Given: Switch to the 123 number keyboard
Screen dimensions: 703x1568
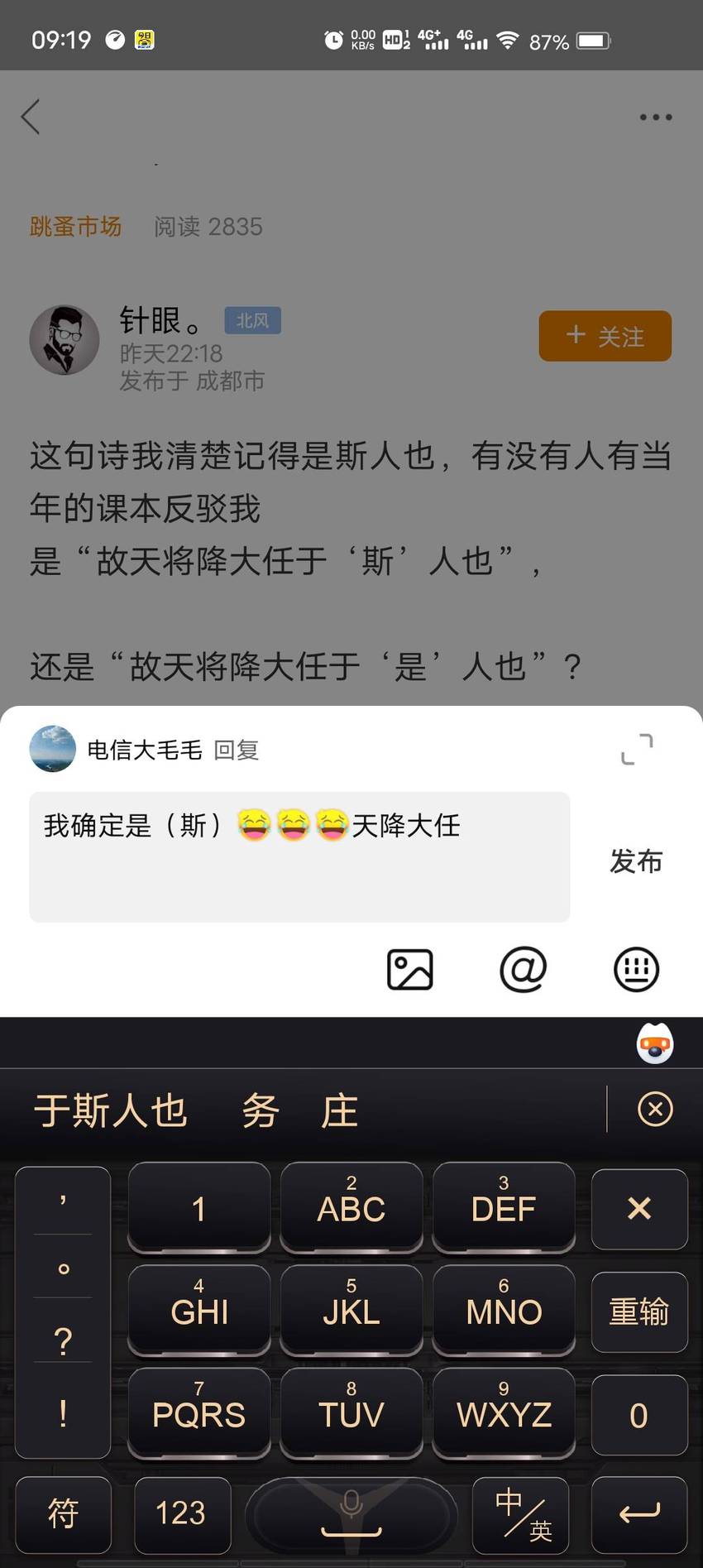Looking at the screenshot, I should (x=182, y=1514).
